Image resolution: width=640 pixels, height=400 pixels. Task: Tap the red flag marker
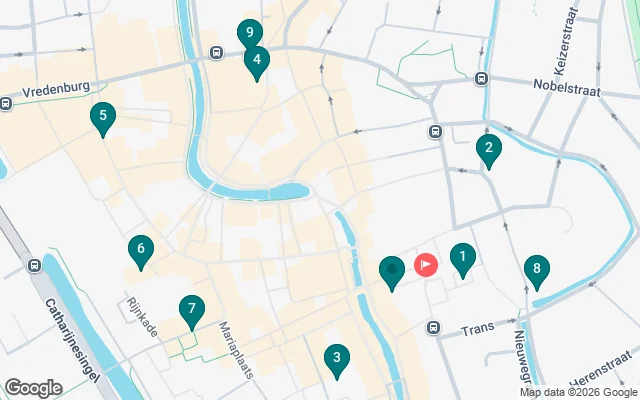(426, 265)
